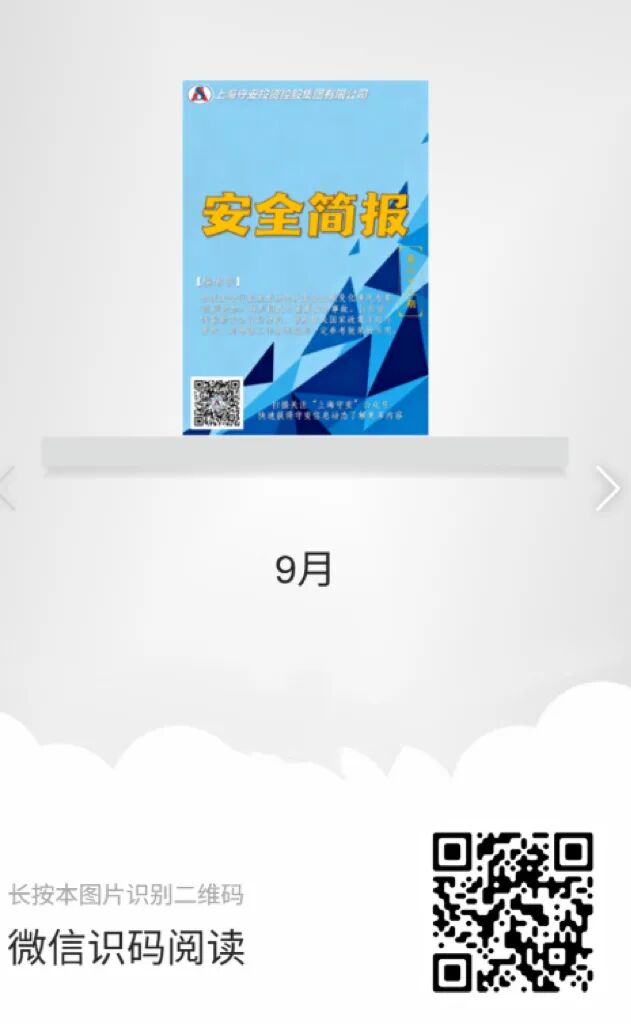
Task: Open the 安全简报 magazine cover
Action: (305, 258)
